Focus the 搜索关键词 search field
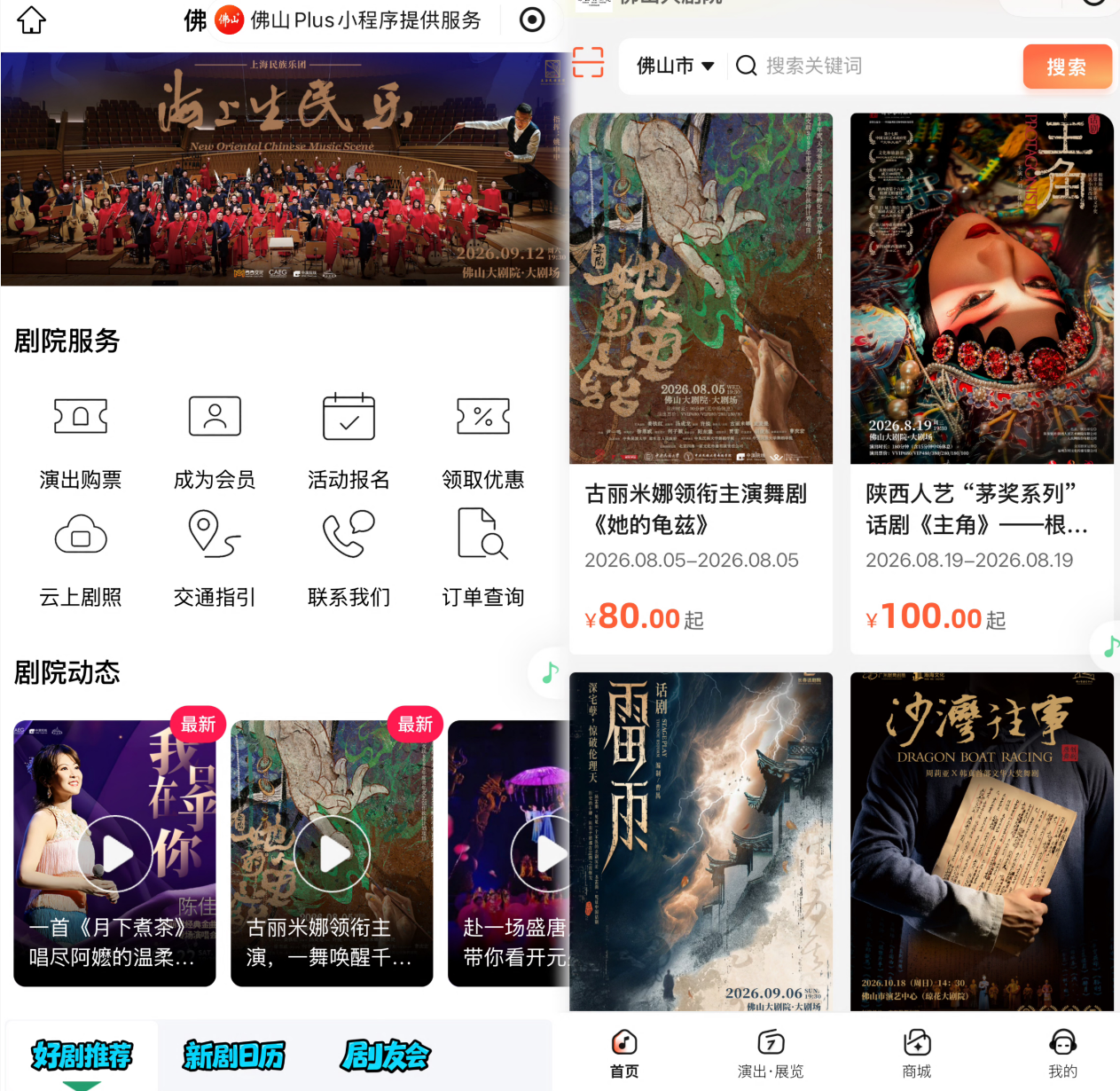Image resolution: width=1120 pixels, height=1091 pixels. [873, 66]
